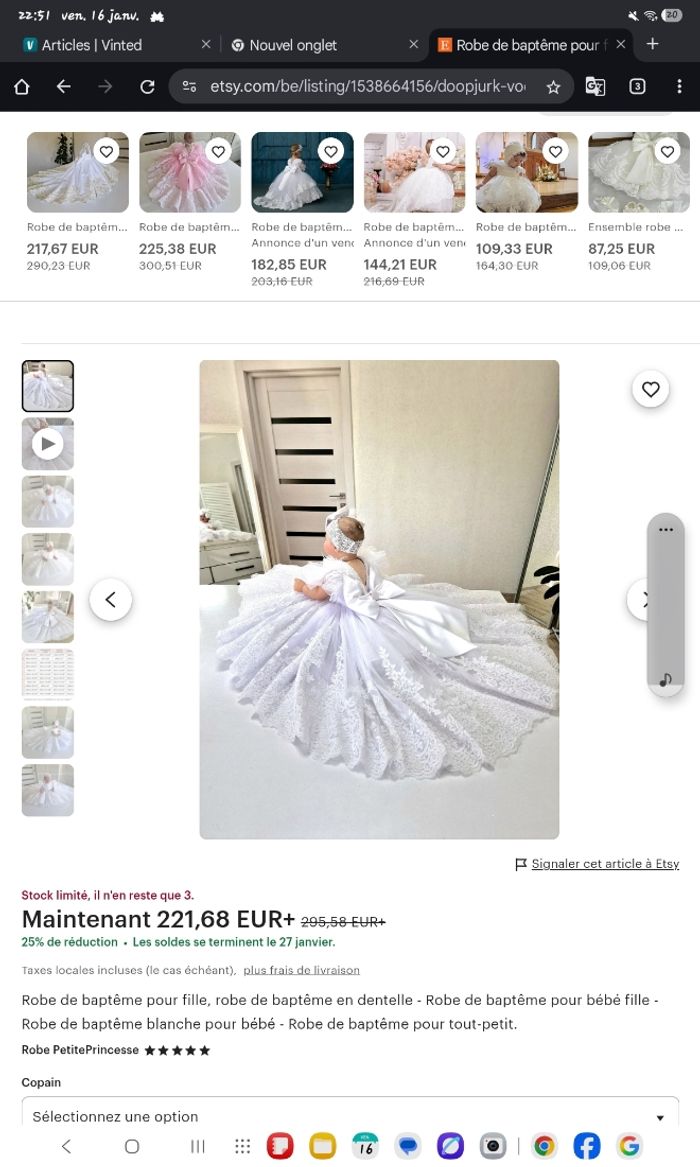Viewport: 700px width, 1167px height.
Task: Visit the Robe PetitePrincesse shop
Action: tap(80, 1050)
